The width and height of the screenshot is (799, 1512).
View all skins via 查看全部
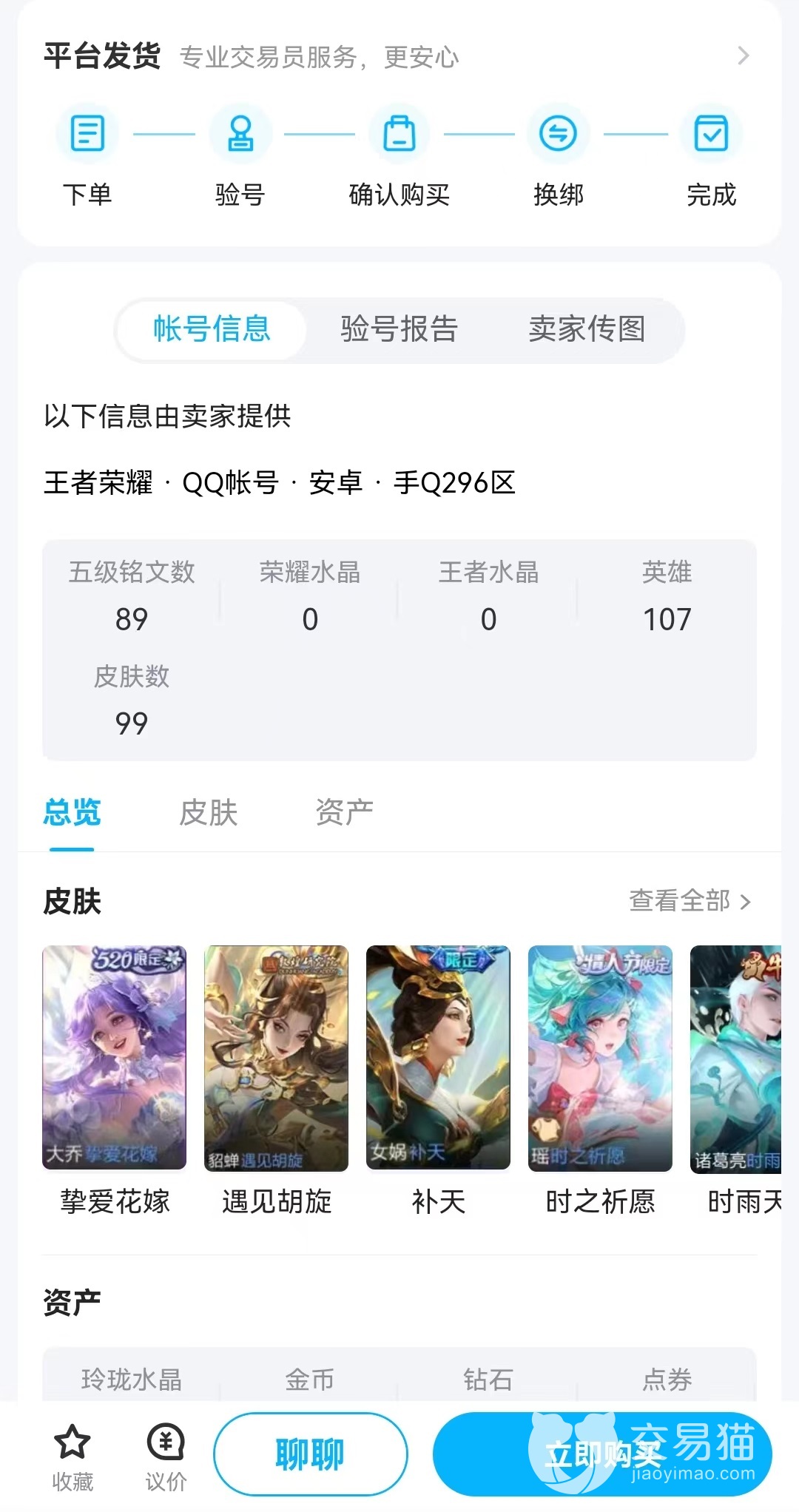pyautogui.click(x=690, y=901)
